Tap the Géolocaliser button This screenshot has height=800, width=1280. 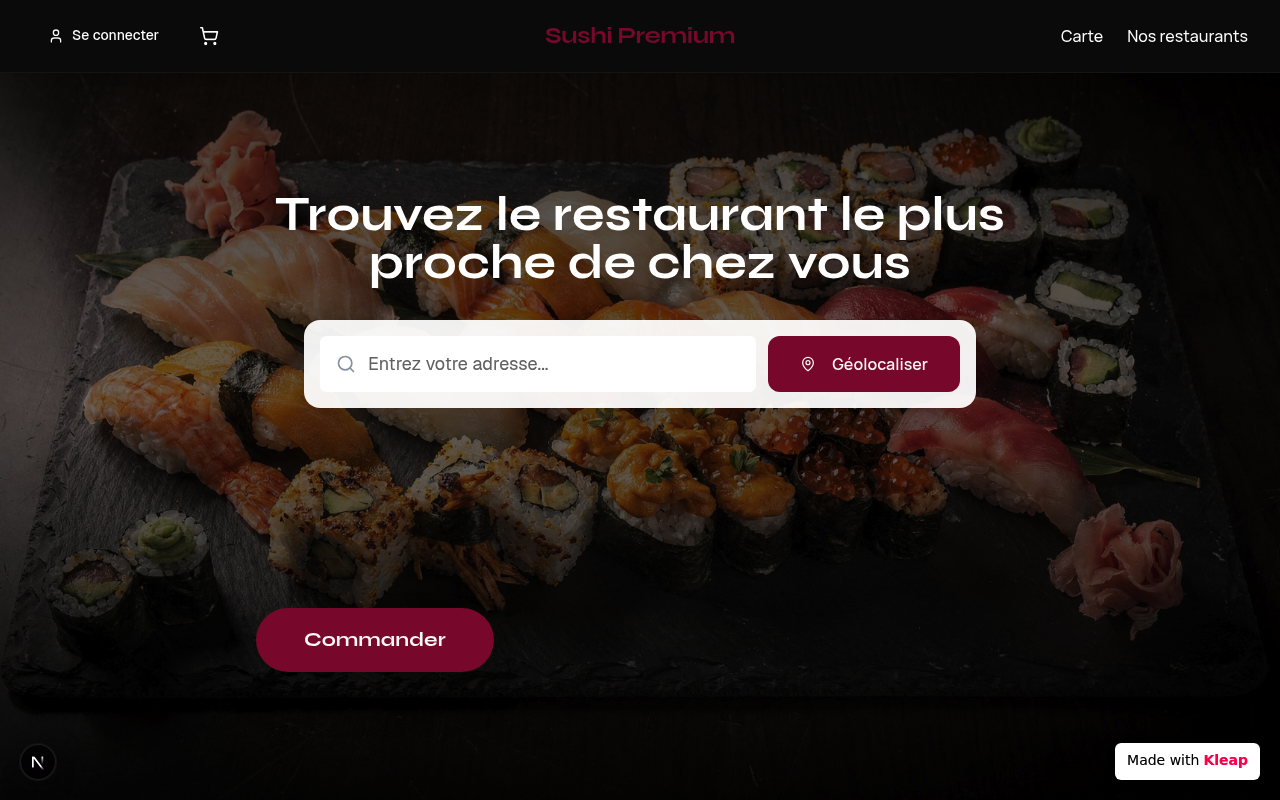click(864, 364)
